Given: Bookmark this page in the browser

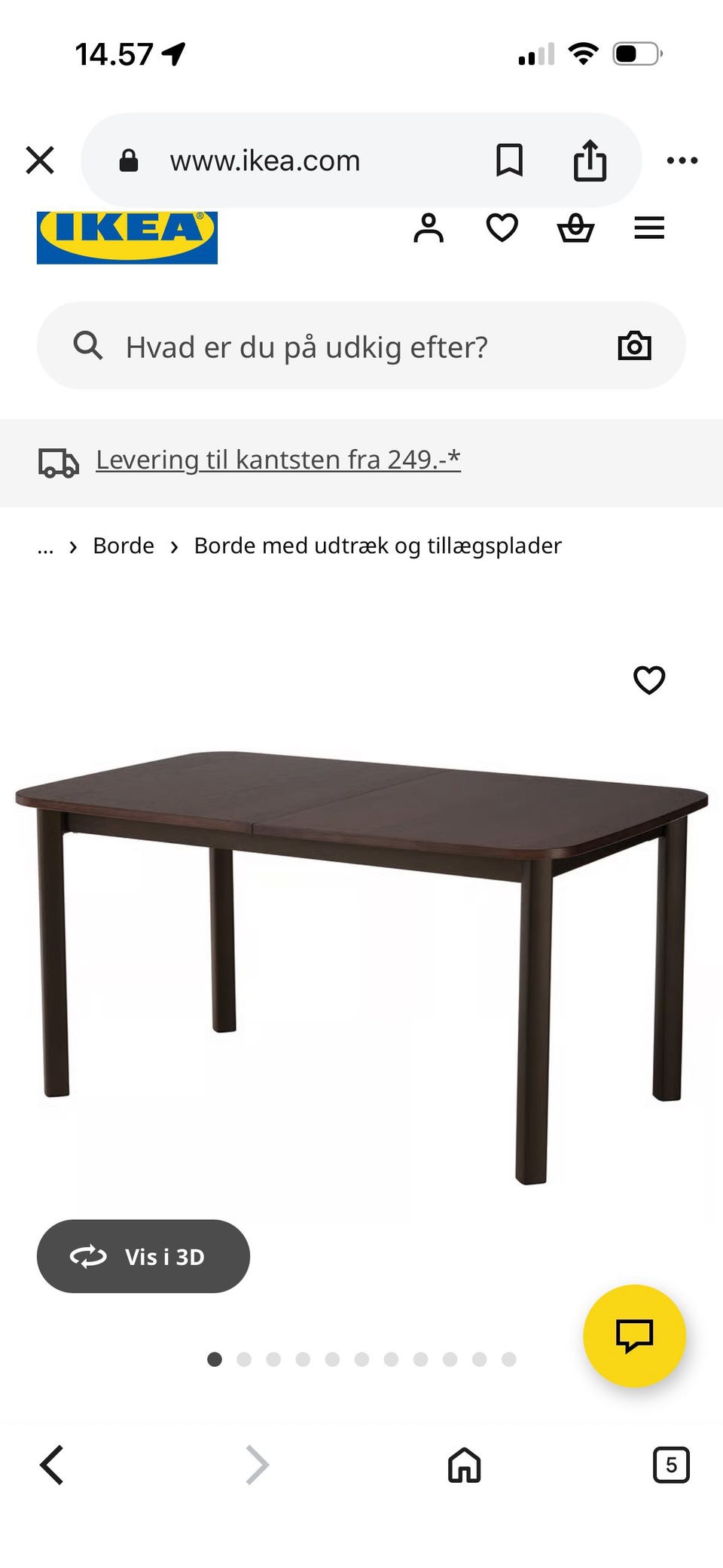Looking at the screenshot, I should coord(509,160).
